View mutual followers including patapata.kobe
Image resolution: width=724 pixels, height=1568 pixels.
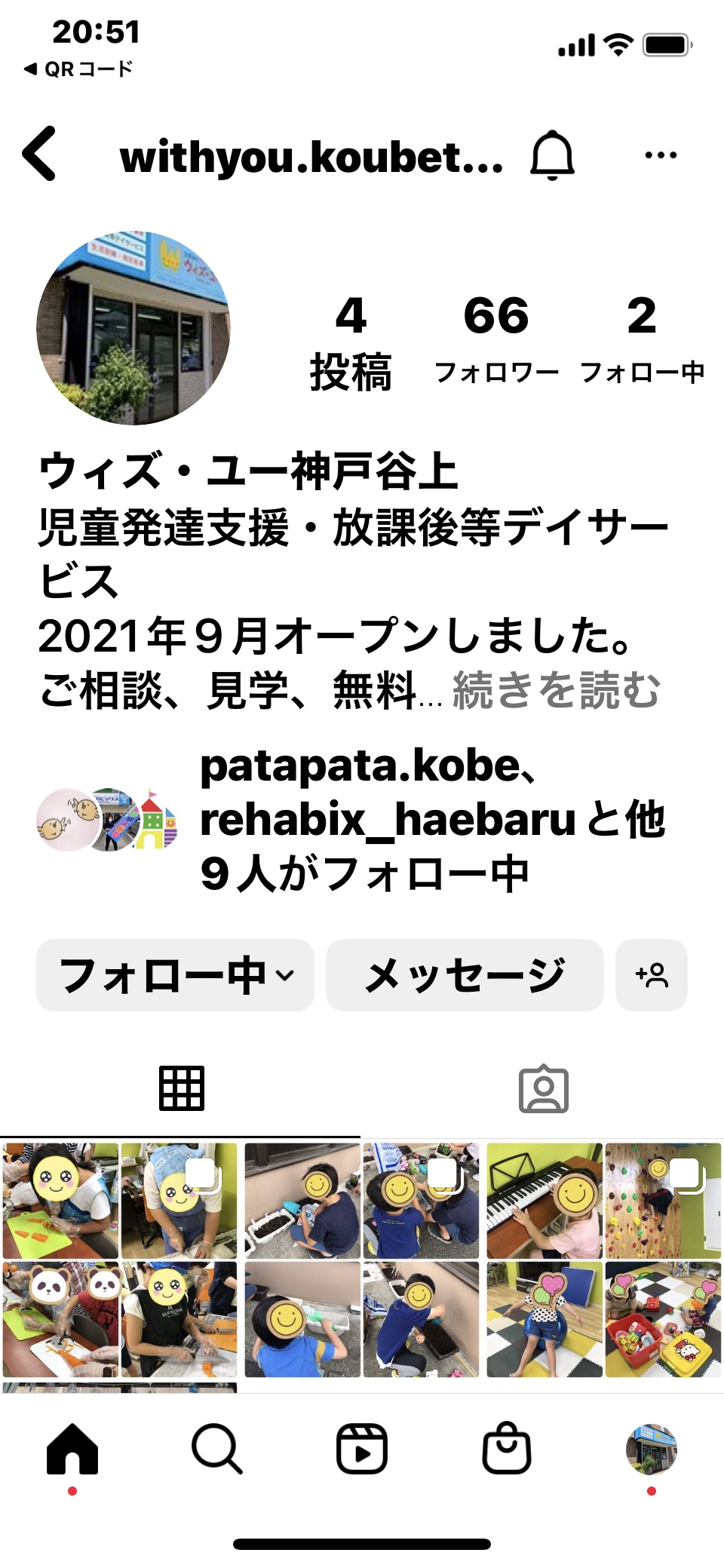pos(430,820)
